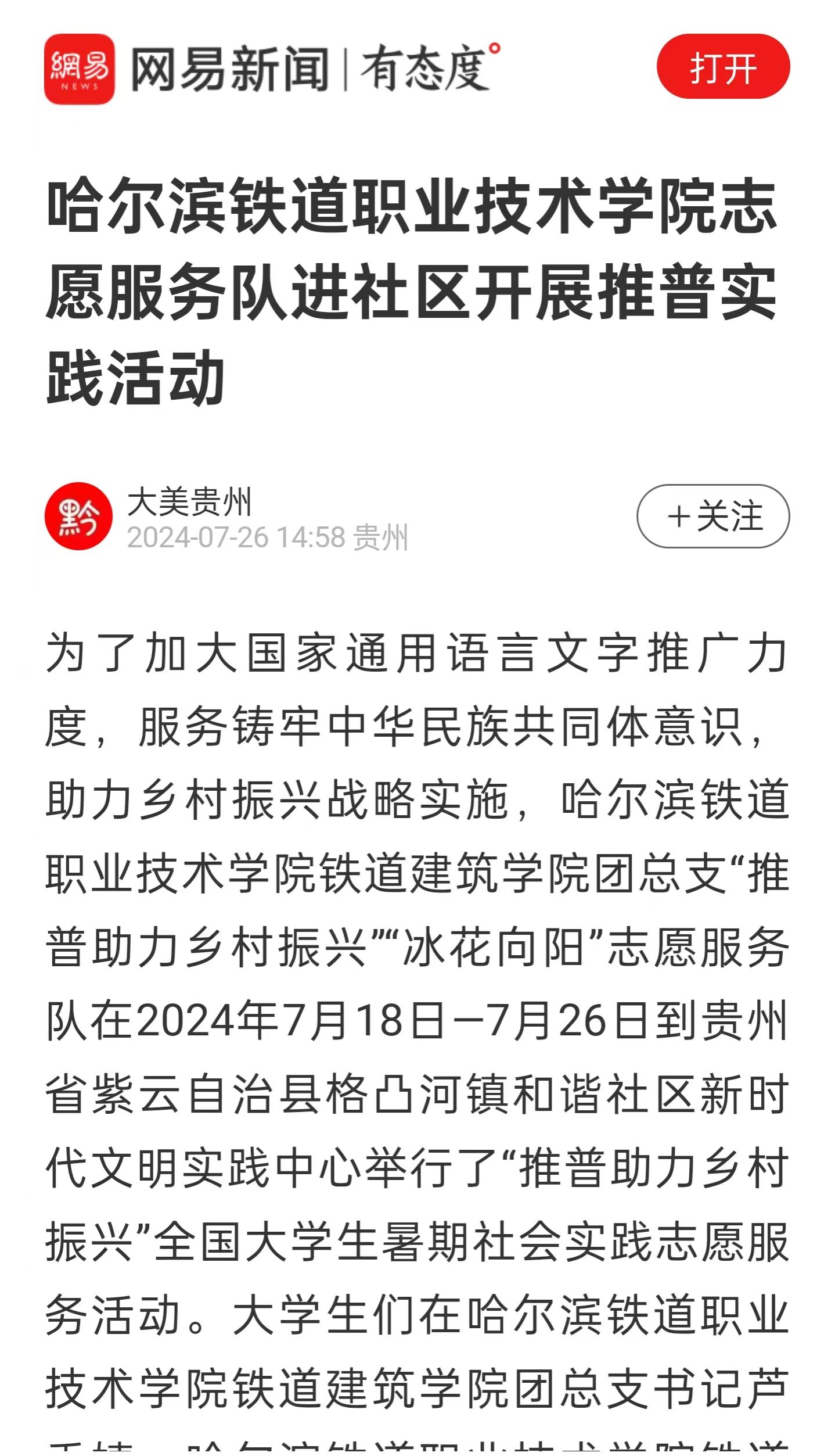Tap the red 打开 button
Image resolution: width=835 pixels, height=1456 pixels.
pyautogui.click(x=722, y=67)
